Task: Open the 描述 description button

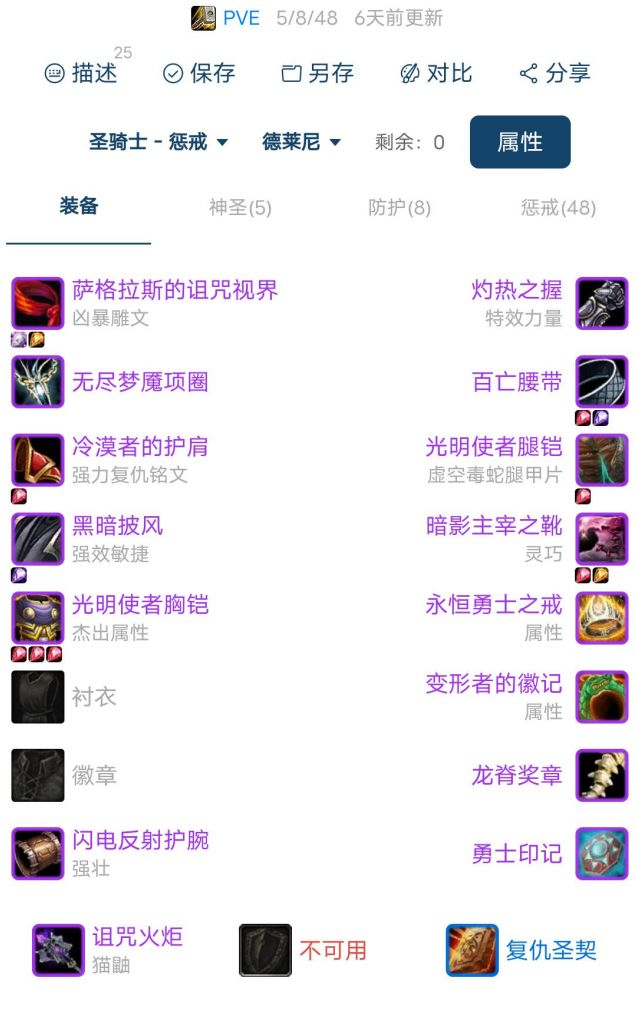Action: click(x=82, y=73)
